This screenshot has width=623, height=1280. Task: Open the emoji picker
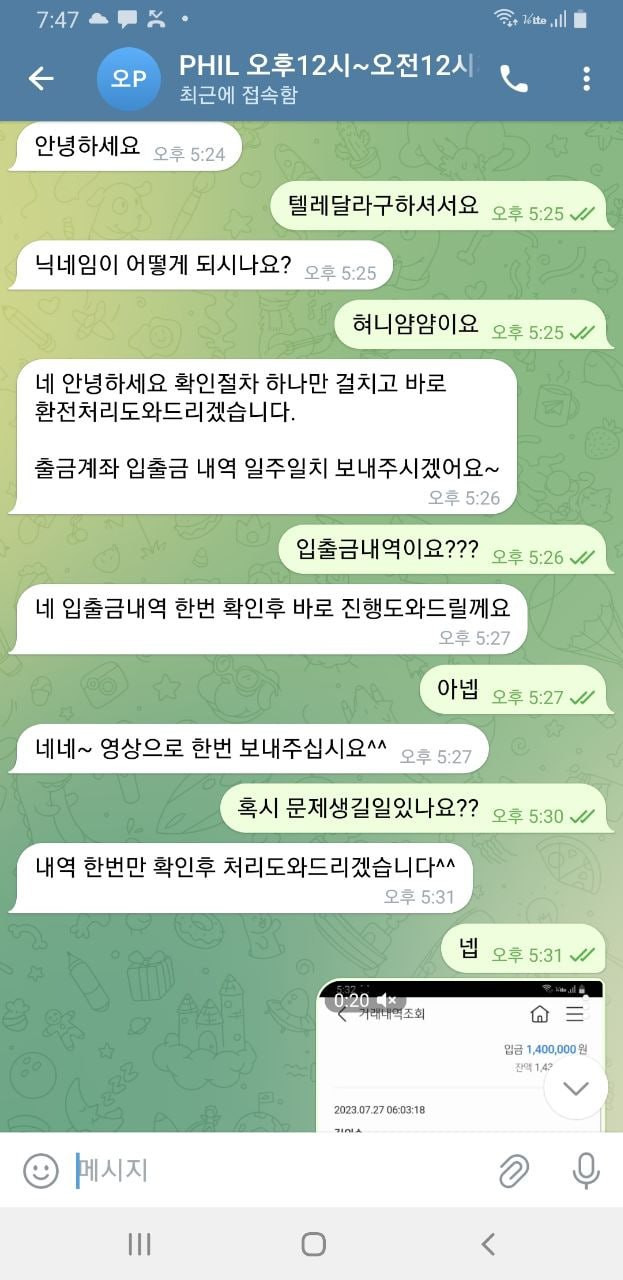coord(41,1170)
